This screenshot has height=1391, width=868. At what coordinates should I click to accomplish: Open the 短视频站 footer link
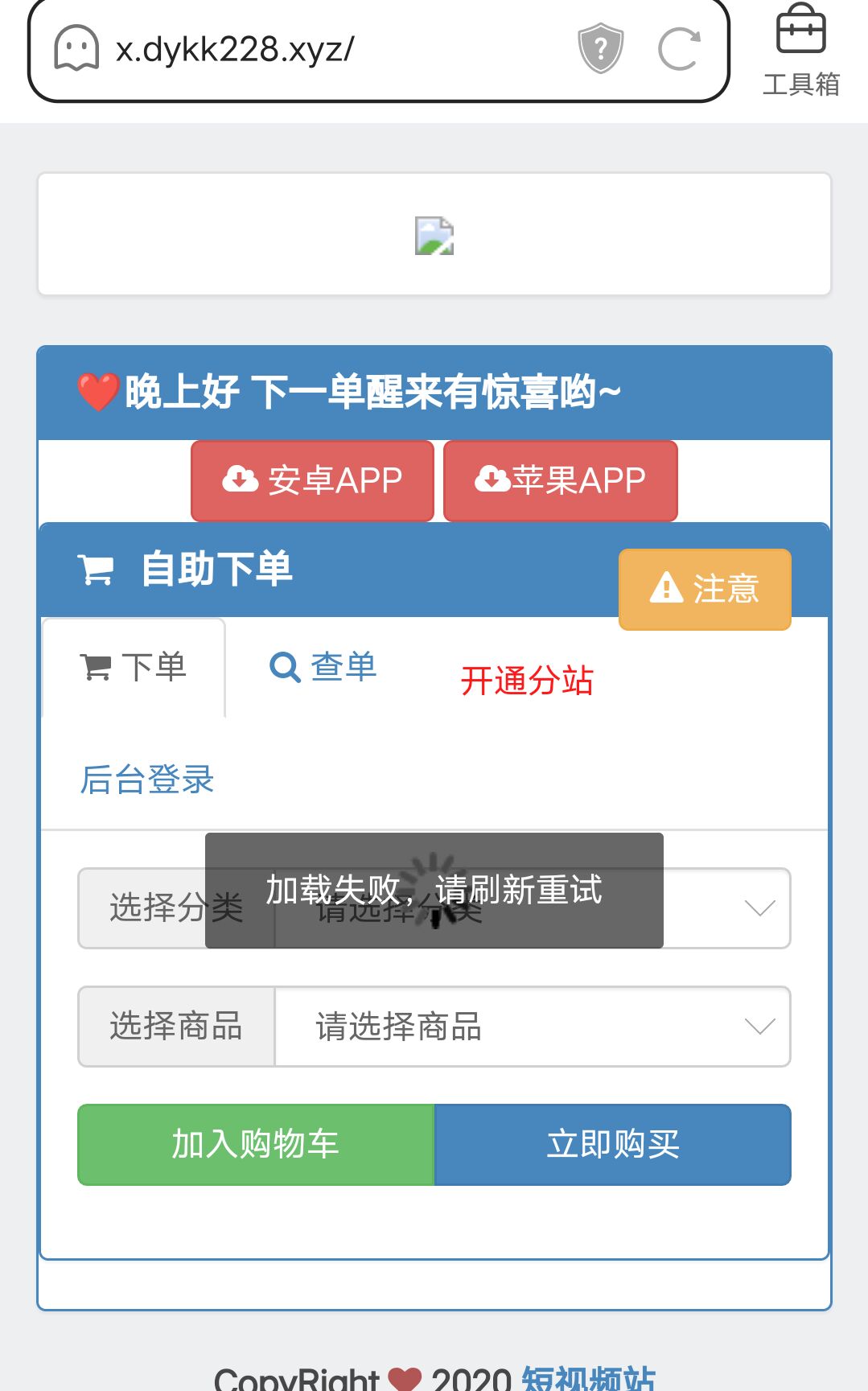(588, 1377)
